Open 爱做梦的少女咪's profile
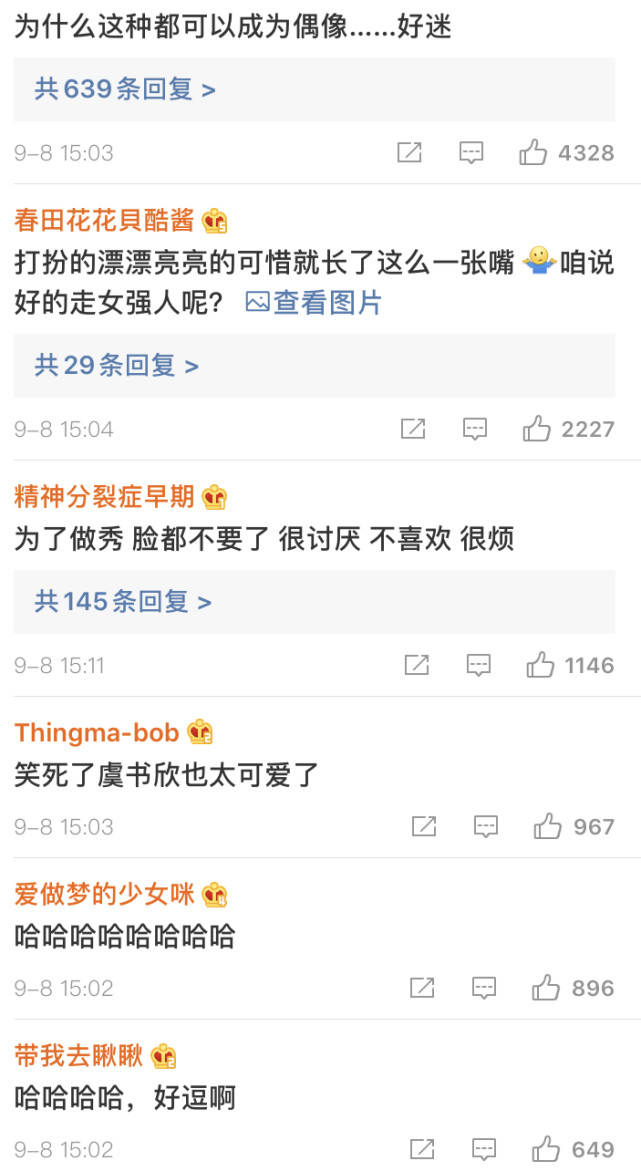Screen dimensions: 641x1171 [105, 894]
